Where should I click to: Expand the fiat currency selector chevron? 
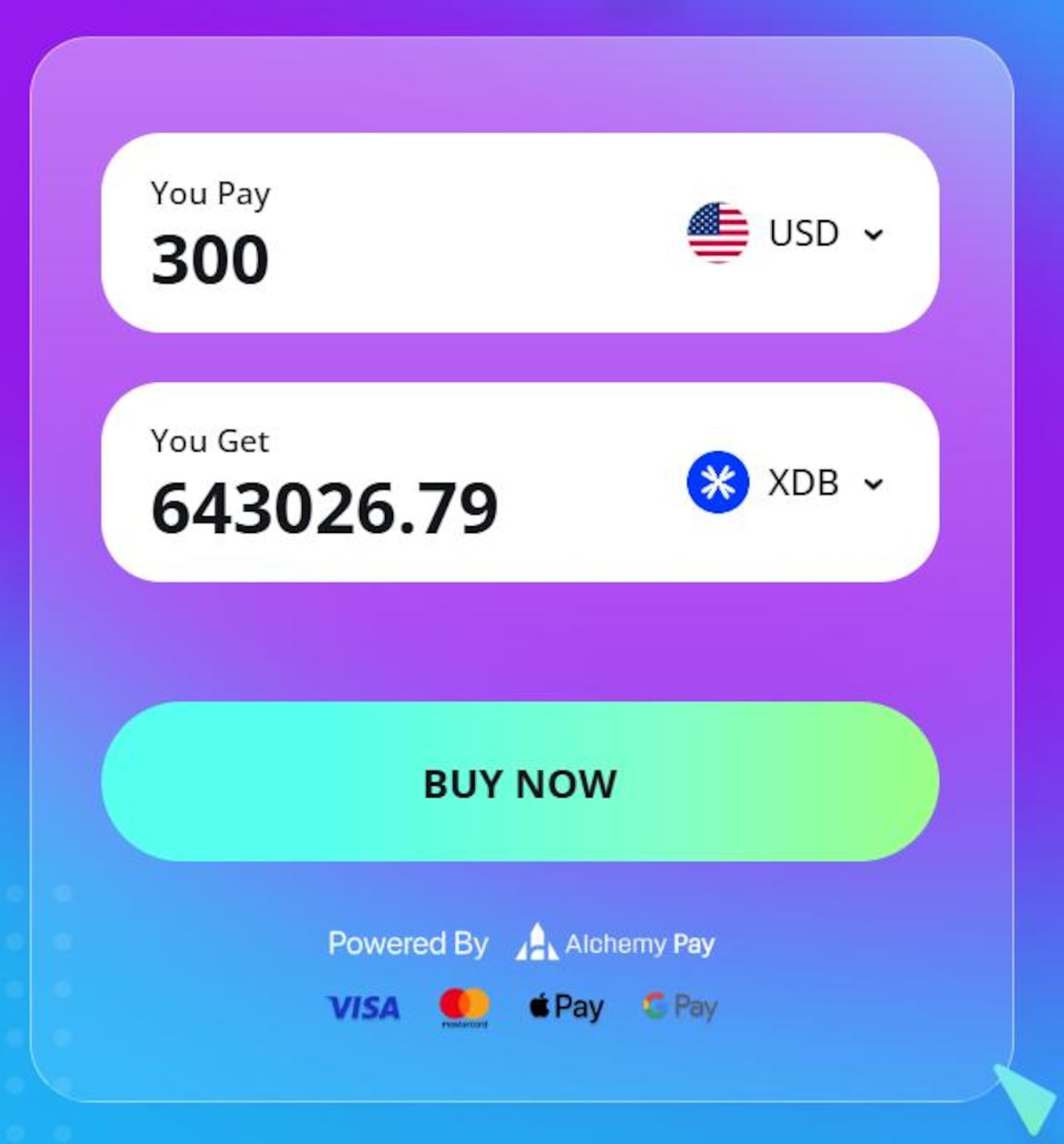pos(875,235)
